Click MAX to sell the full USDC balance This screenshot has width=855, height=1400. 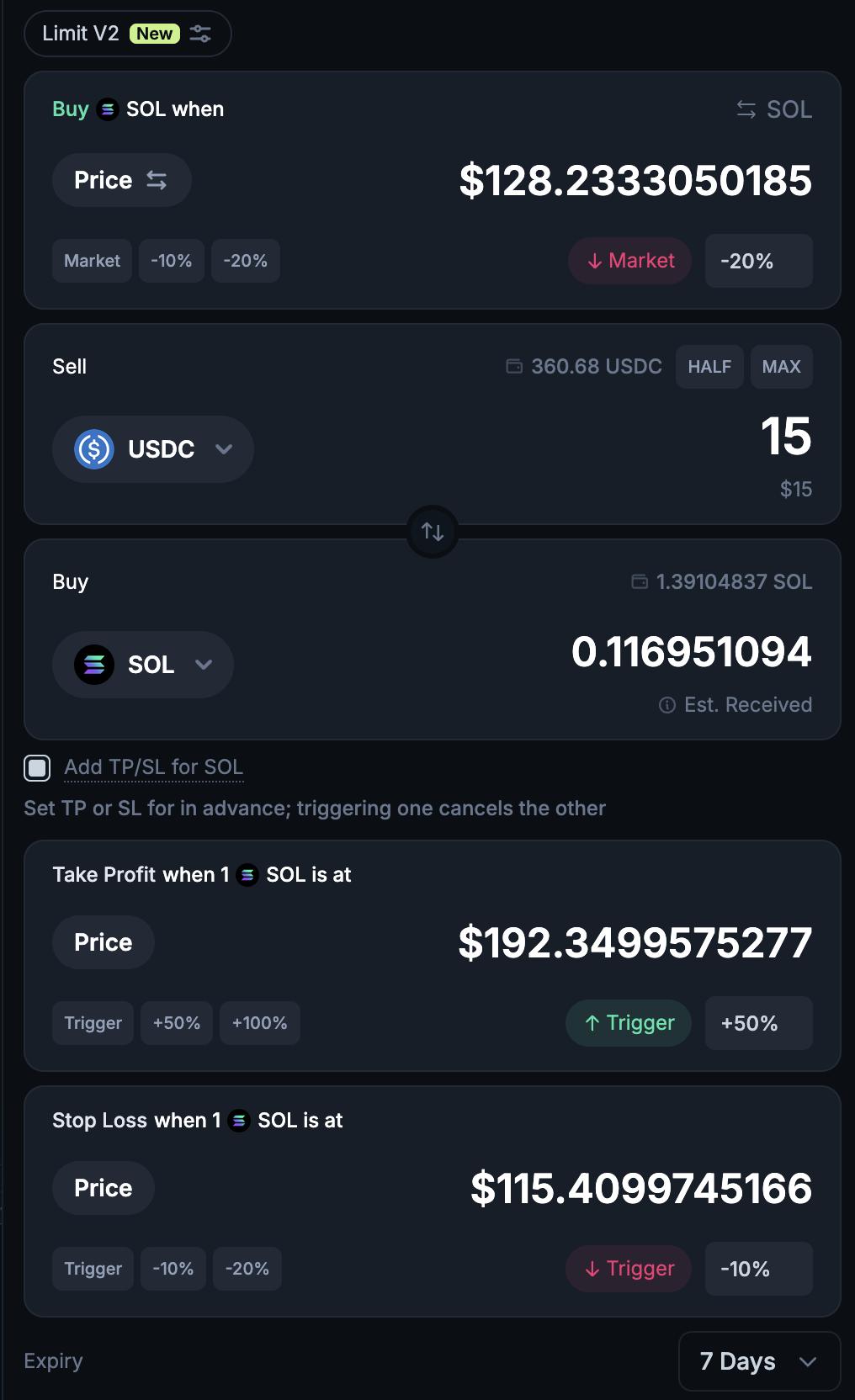coord(781,367)
